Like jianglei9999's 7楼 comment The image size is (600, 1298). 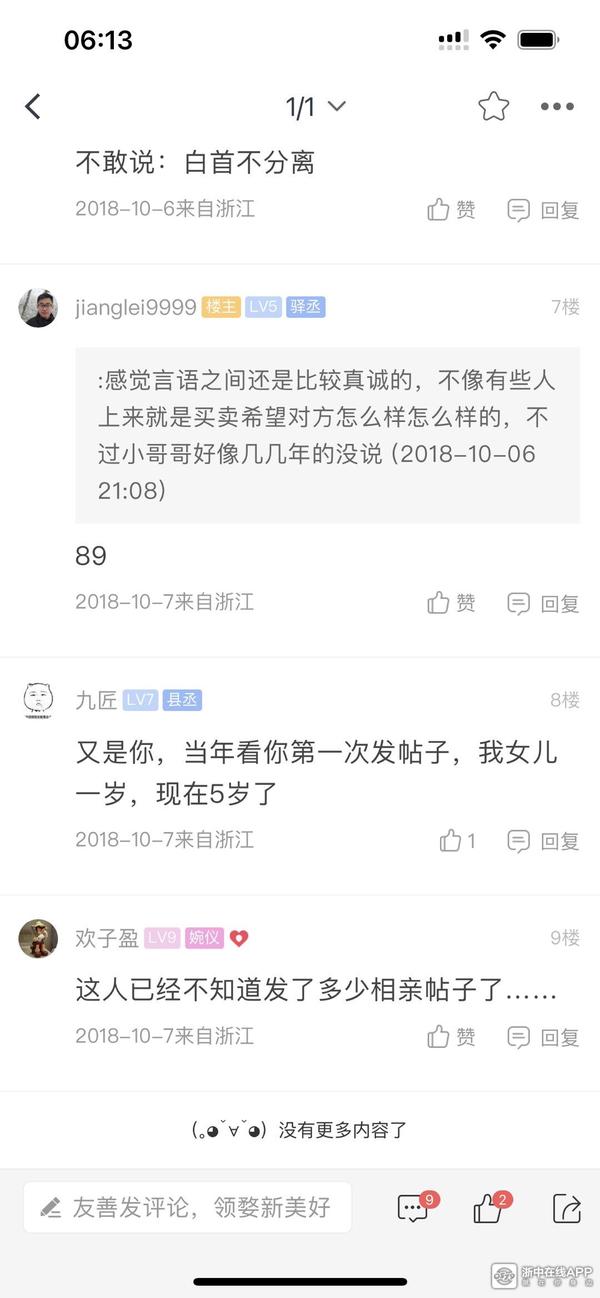click(451, 603)
